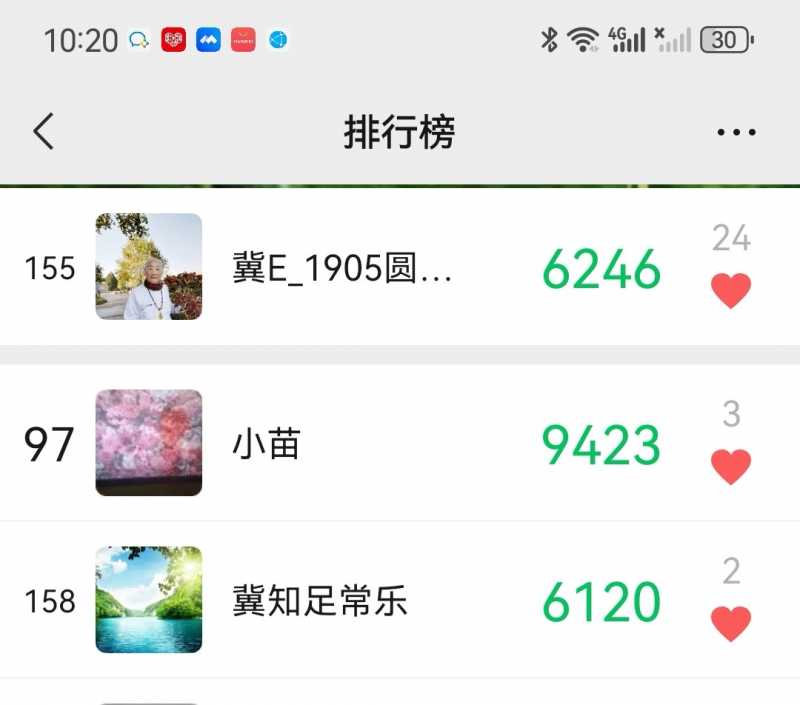
Task: Open the row for 冀E_1905圆
Action: point(340,268)
